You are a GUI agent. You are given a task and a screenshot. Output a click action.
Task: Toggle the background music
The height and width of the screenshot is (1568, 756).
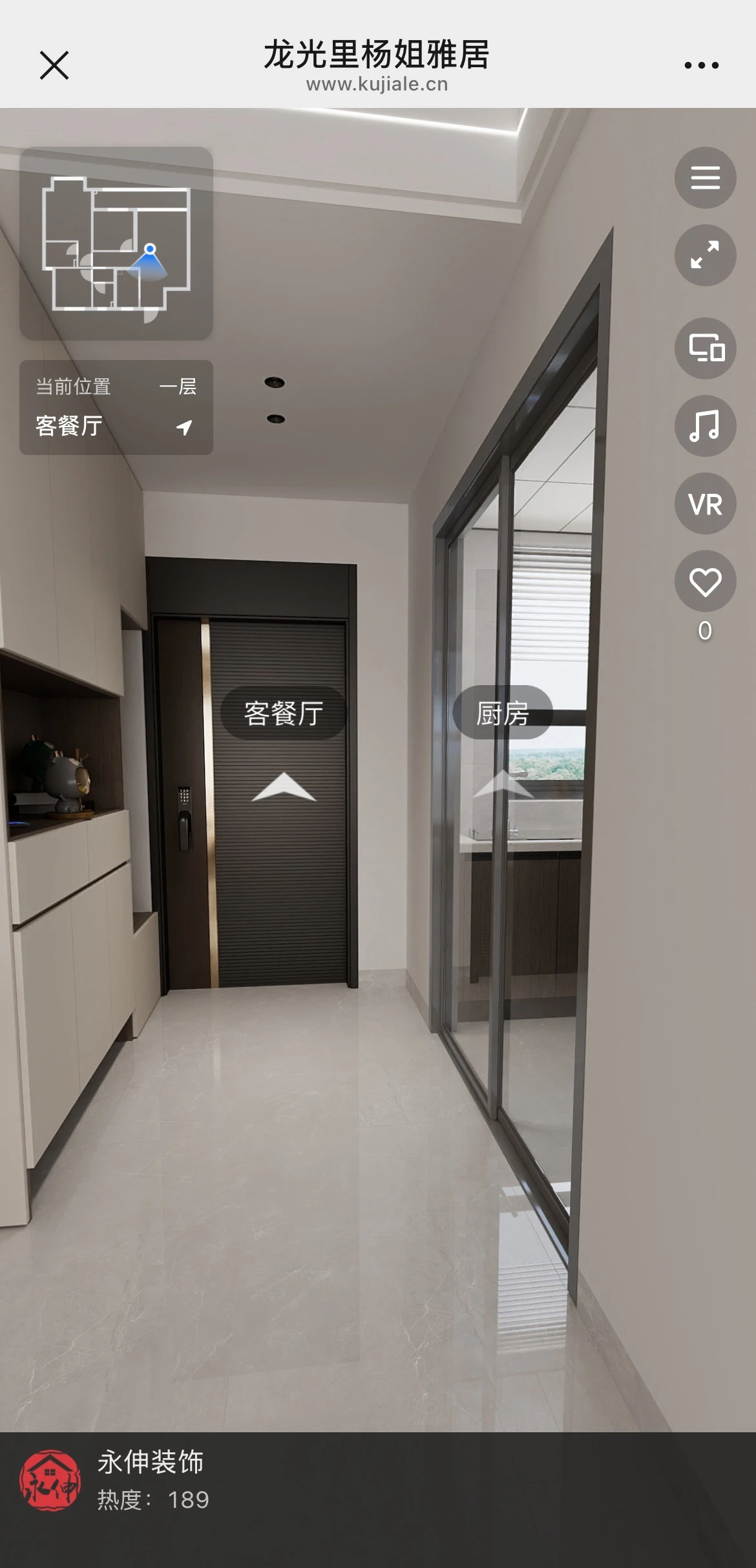(705, 426)
